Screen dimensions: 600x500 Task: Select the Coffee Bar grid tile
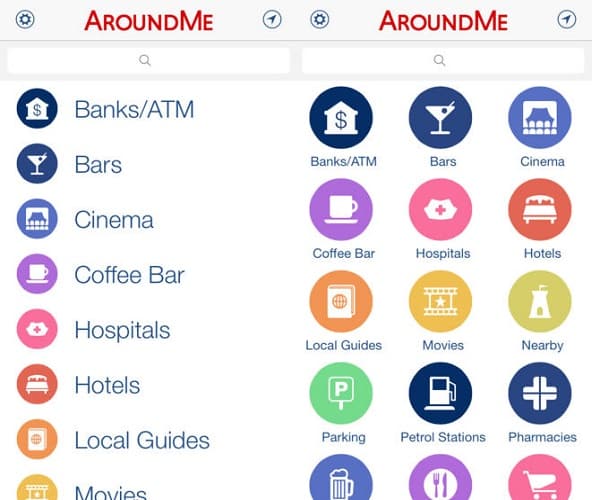click(342, 210)
